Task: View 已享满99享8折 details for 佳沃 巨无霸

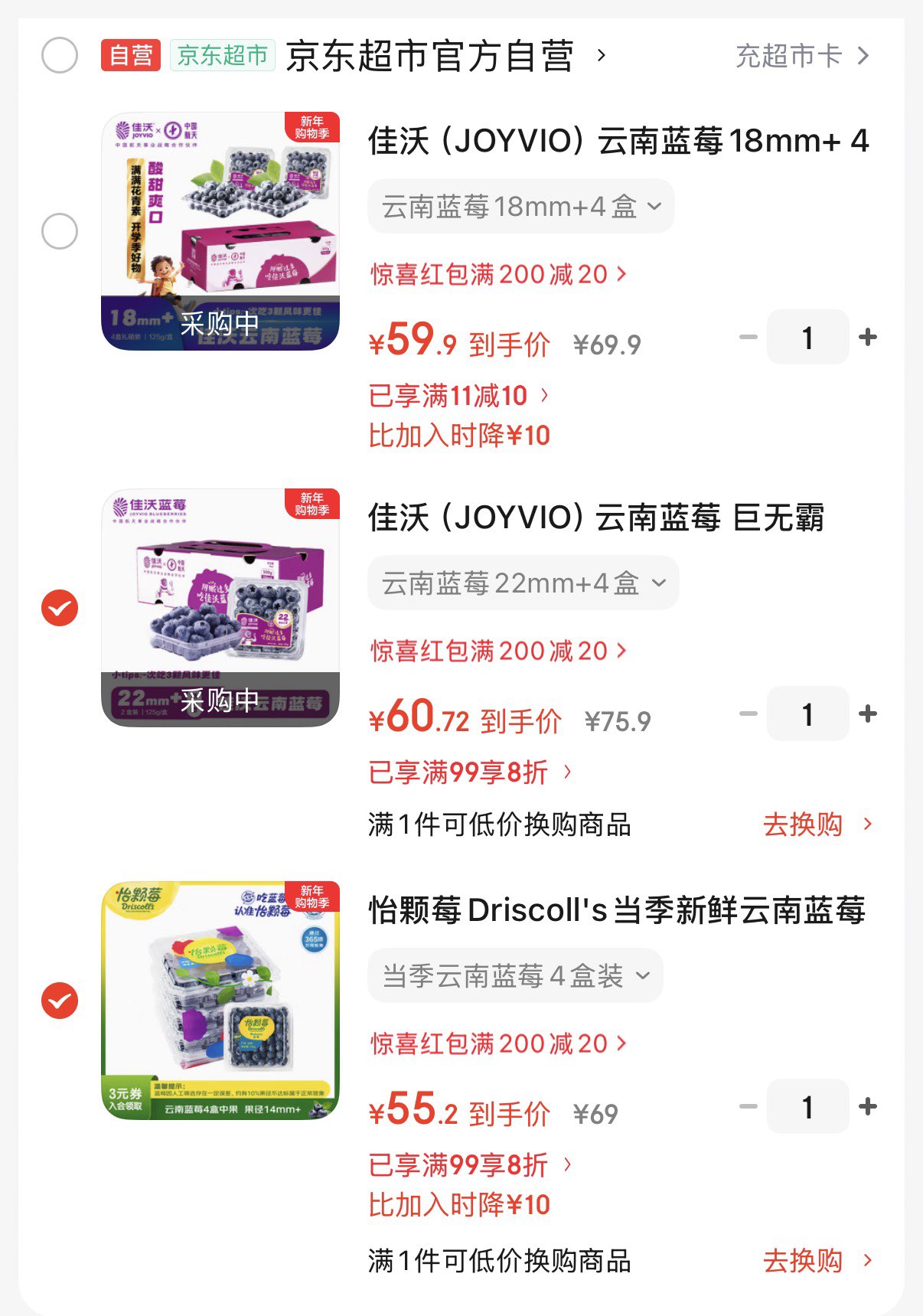Action: point(470,772)
